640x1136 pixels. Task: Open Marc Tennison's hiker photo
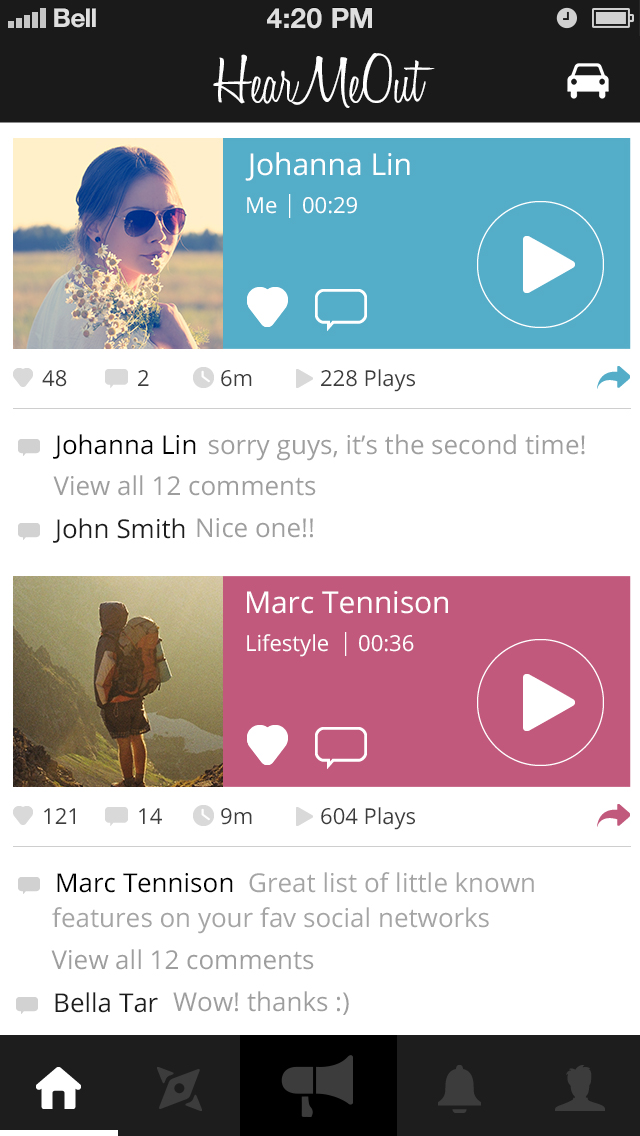(118, 681)
